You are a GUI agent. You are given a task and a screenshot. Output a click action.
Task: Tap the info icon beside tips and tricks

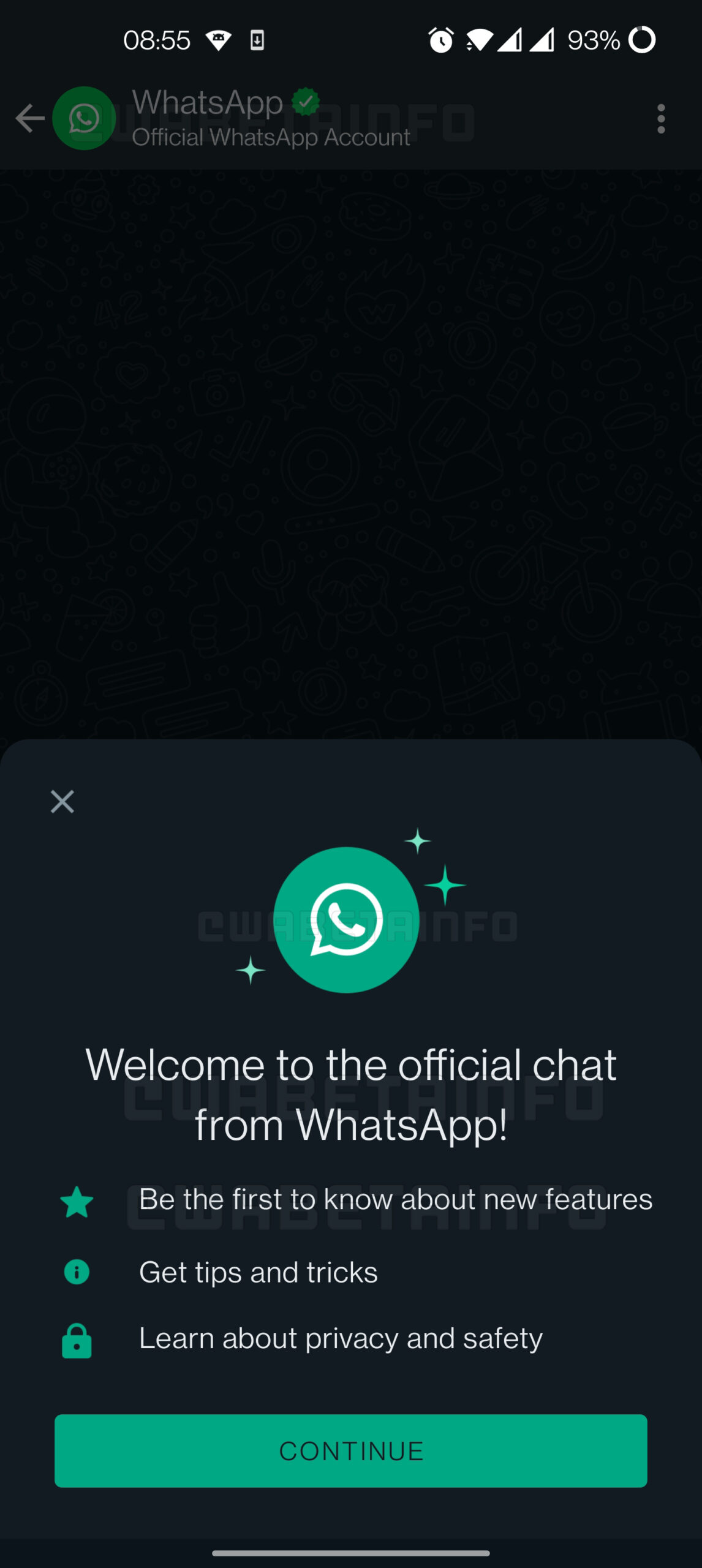pos(76,1272)
